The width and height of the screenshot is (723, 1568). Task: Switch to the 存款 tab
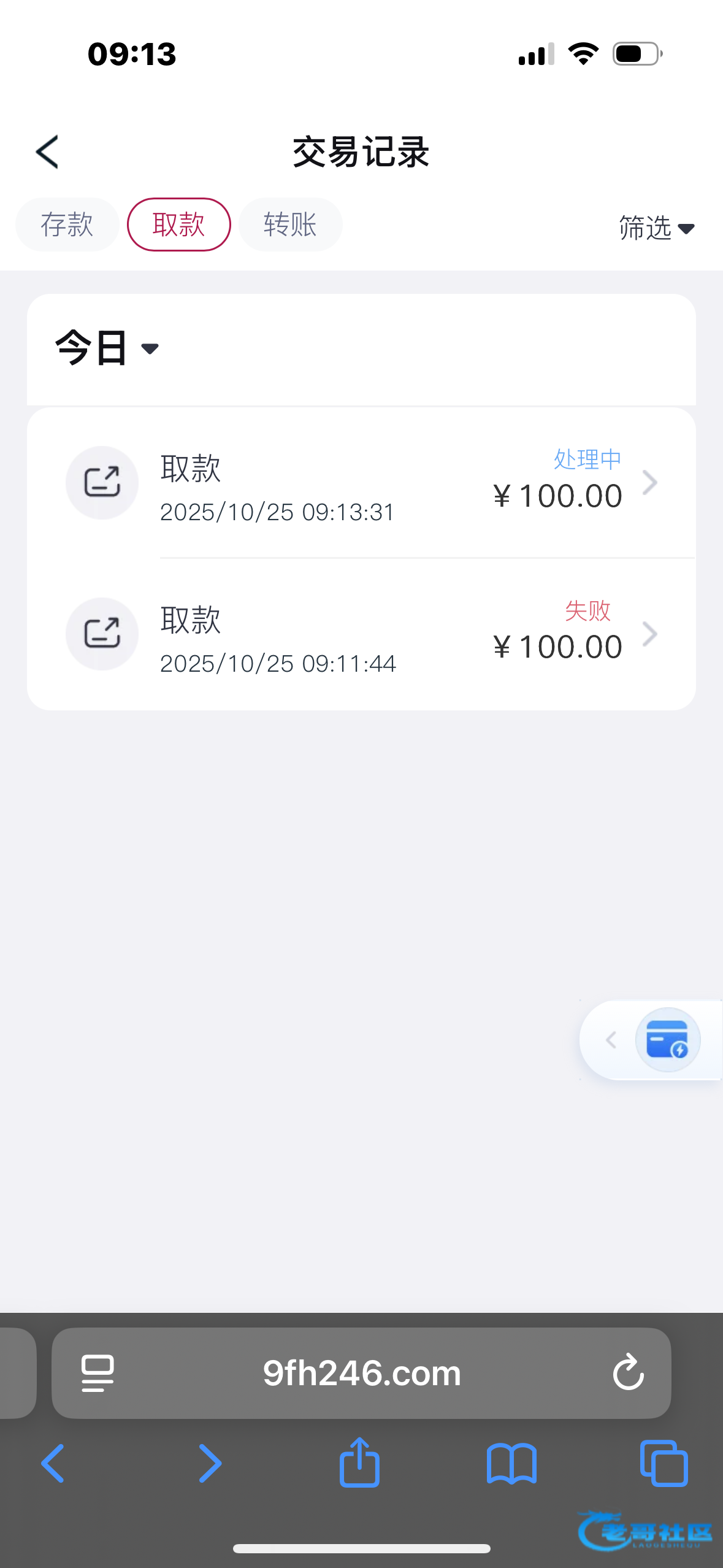click(x=67, y=225)
